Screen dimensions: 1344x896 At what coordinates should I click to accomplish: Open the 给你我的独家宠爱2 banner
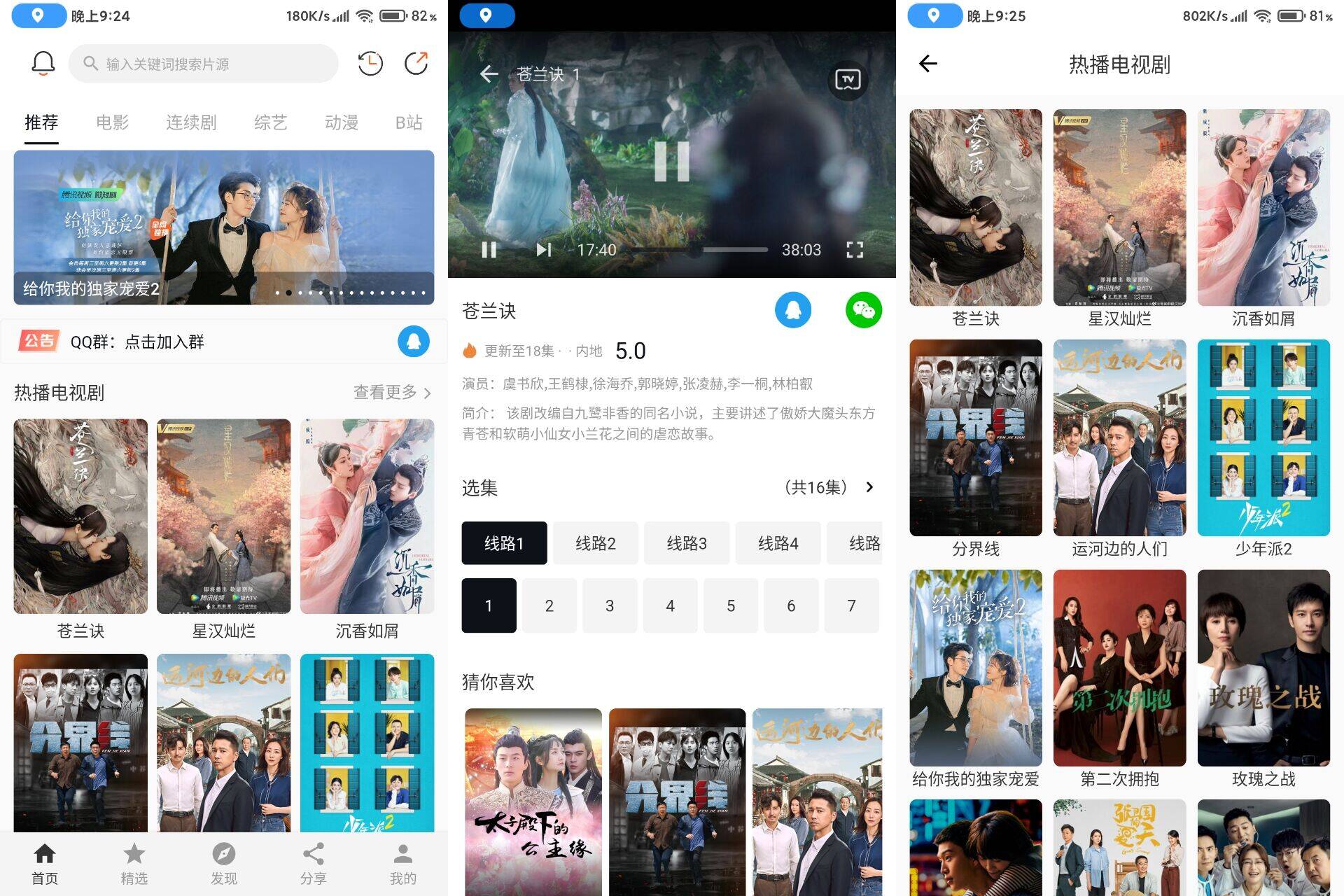(224, 227)
